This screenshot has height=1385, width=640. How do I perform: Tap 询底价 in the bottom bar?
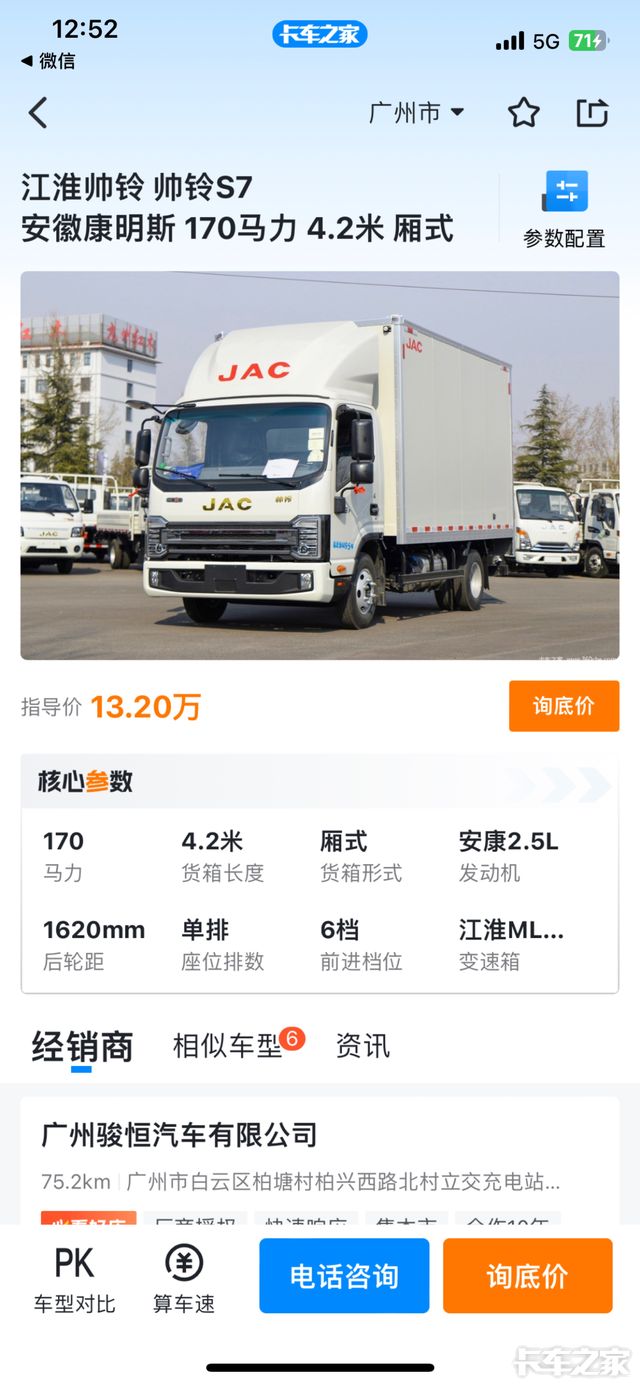527,1276
